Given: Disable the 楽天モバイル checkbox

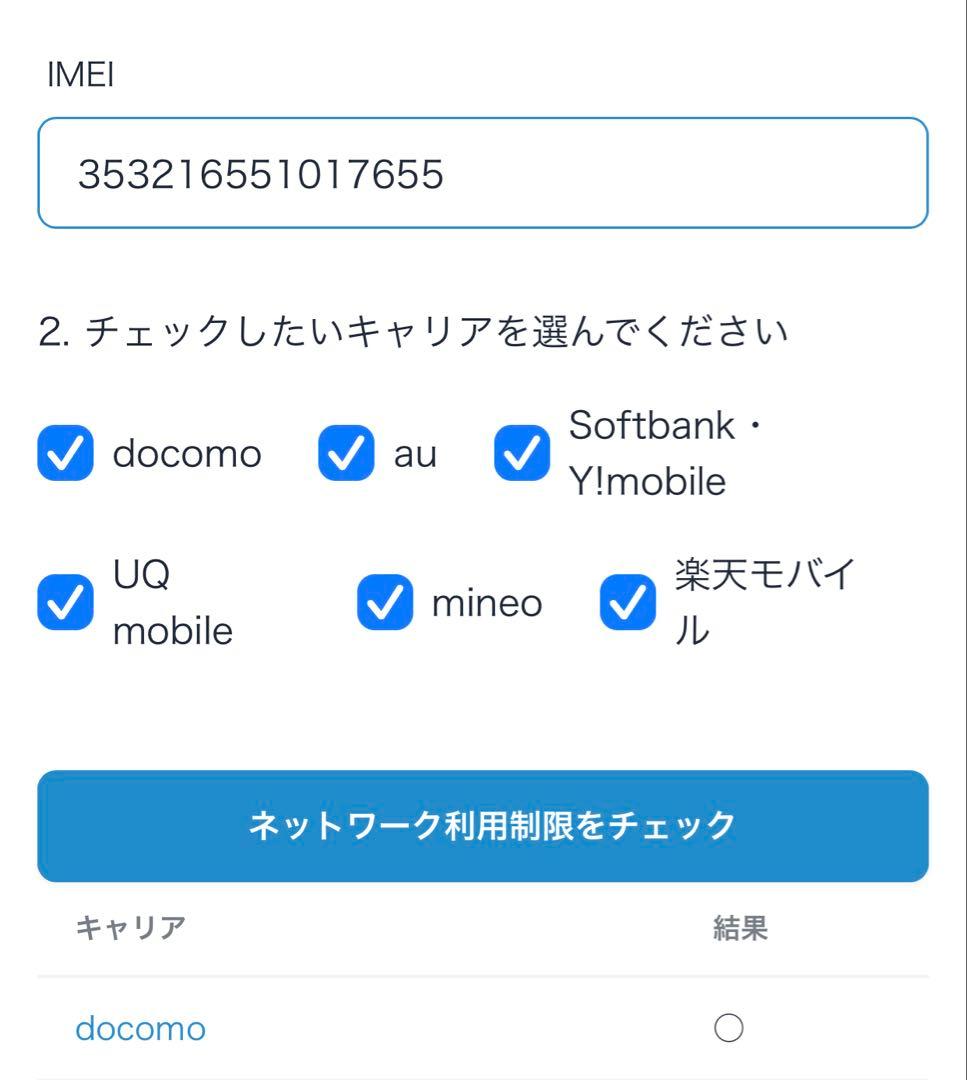Looking at the screenshot, I should pyautogui.click(x=628, y=601).
